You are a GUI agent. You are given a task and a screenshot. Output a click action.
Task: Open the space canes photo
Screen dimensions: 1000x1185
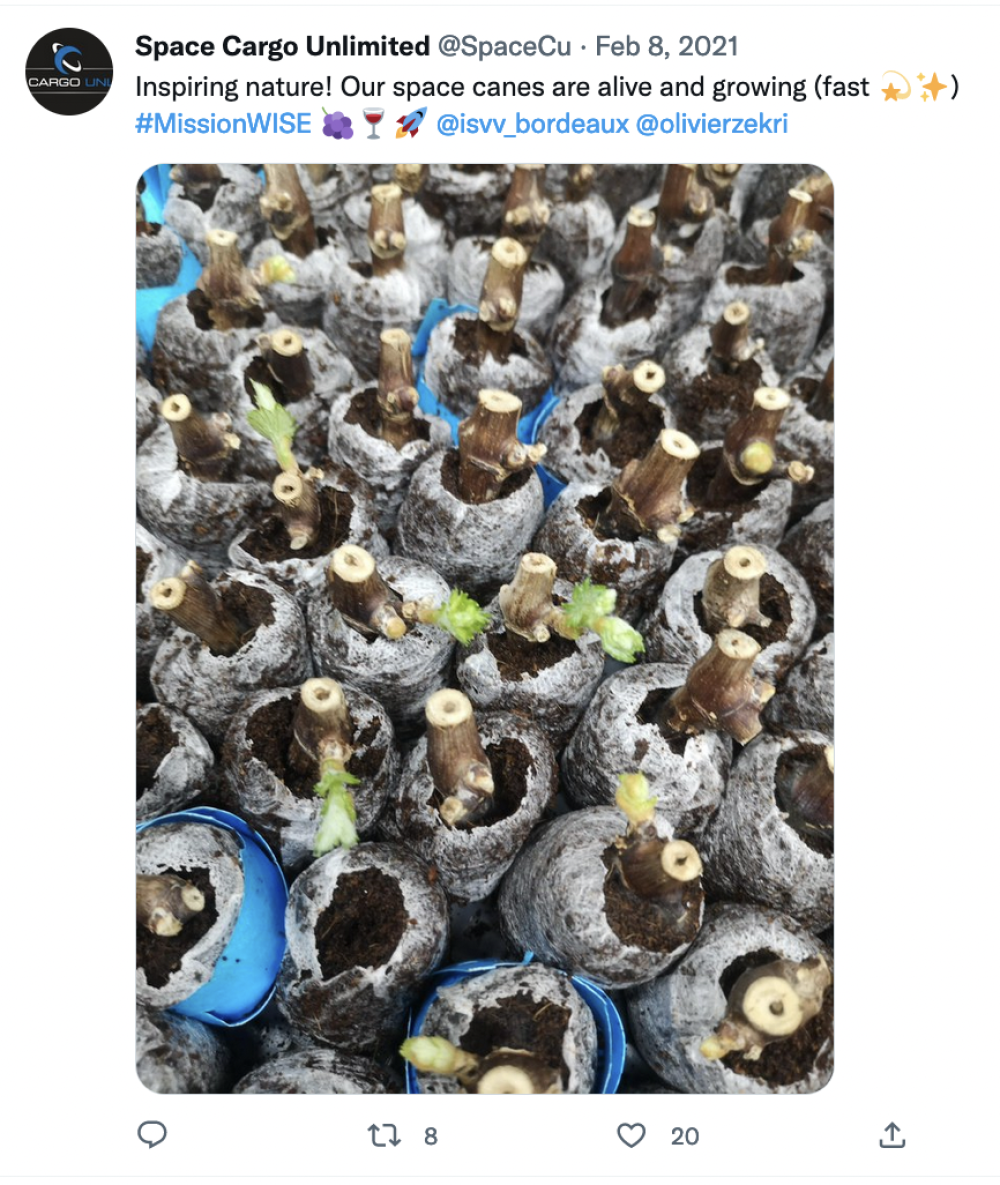point(484,628)
